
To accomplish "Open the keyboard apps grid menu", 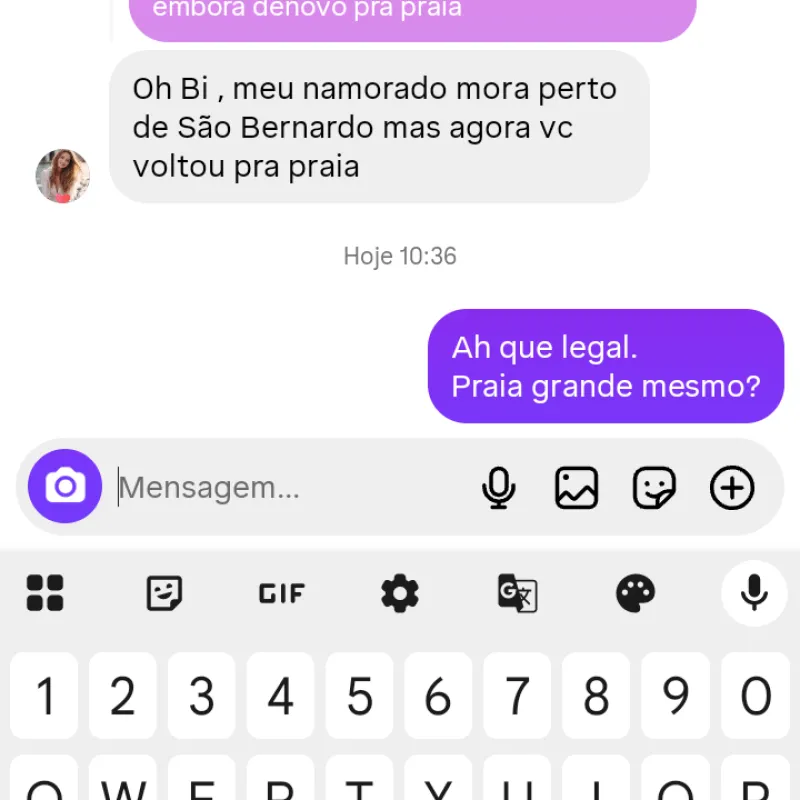I will pyautogui.click(x=45, y=593).
